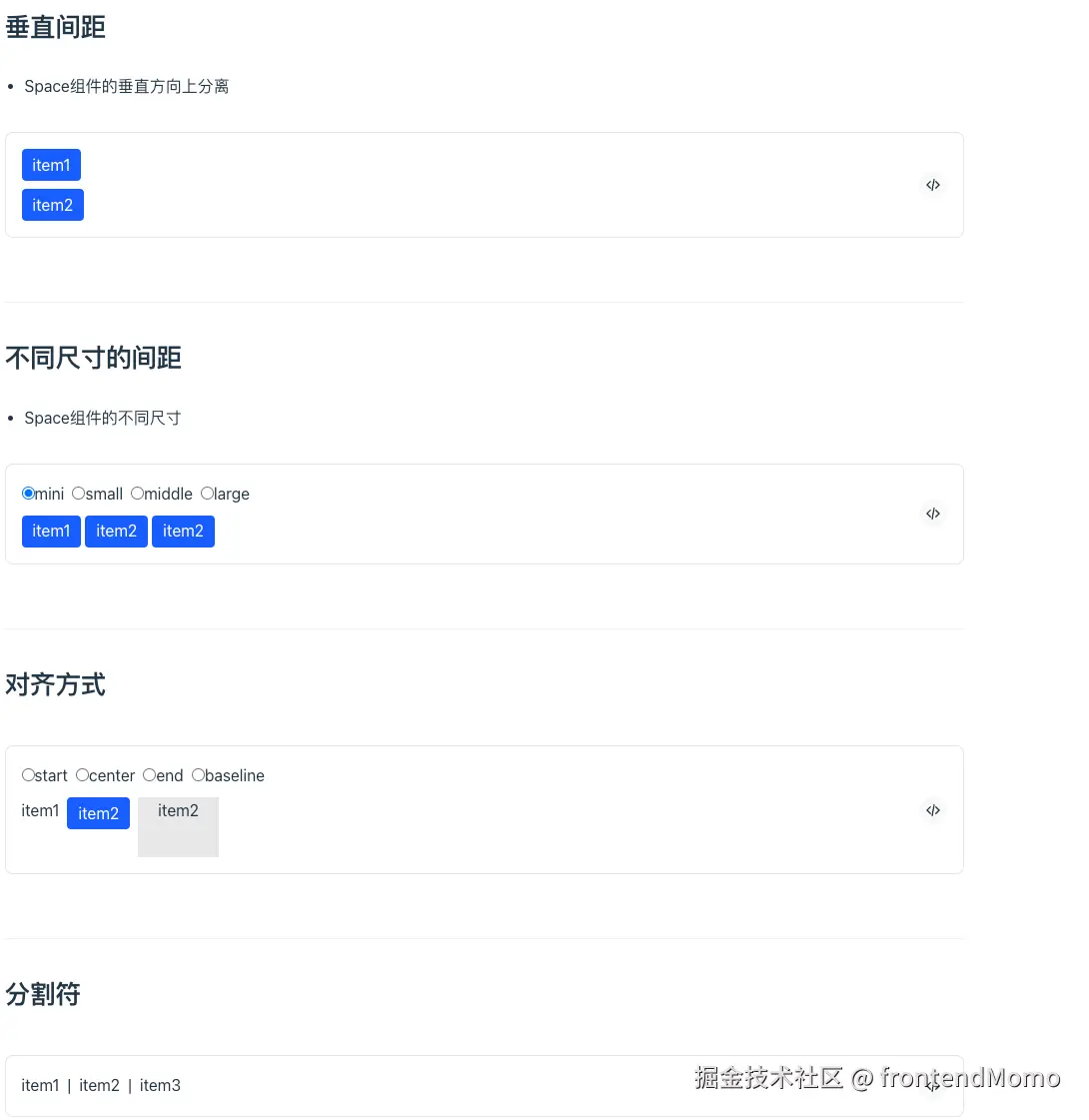Pick the end alignment radio
Image resolution: width=1089 pixels, height=1120 pixels.
pos(150,775)
